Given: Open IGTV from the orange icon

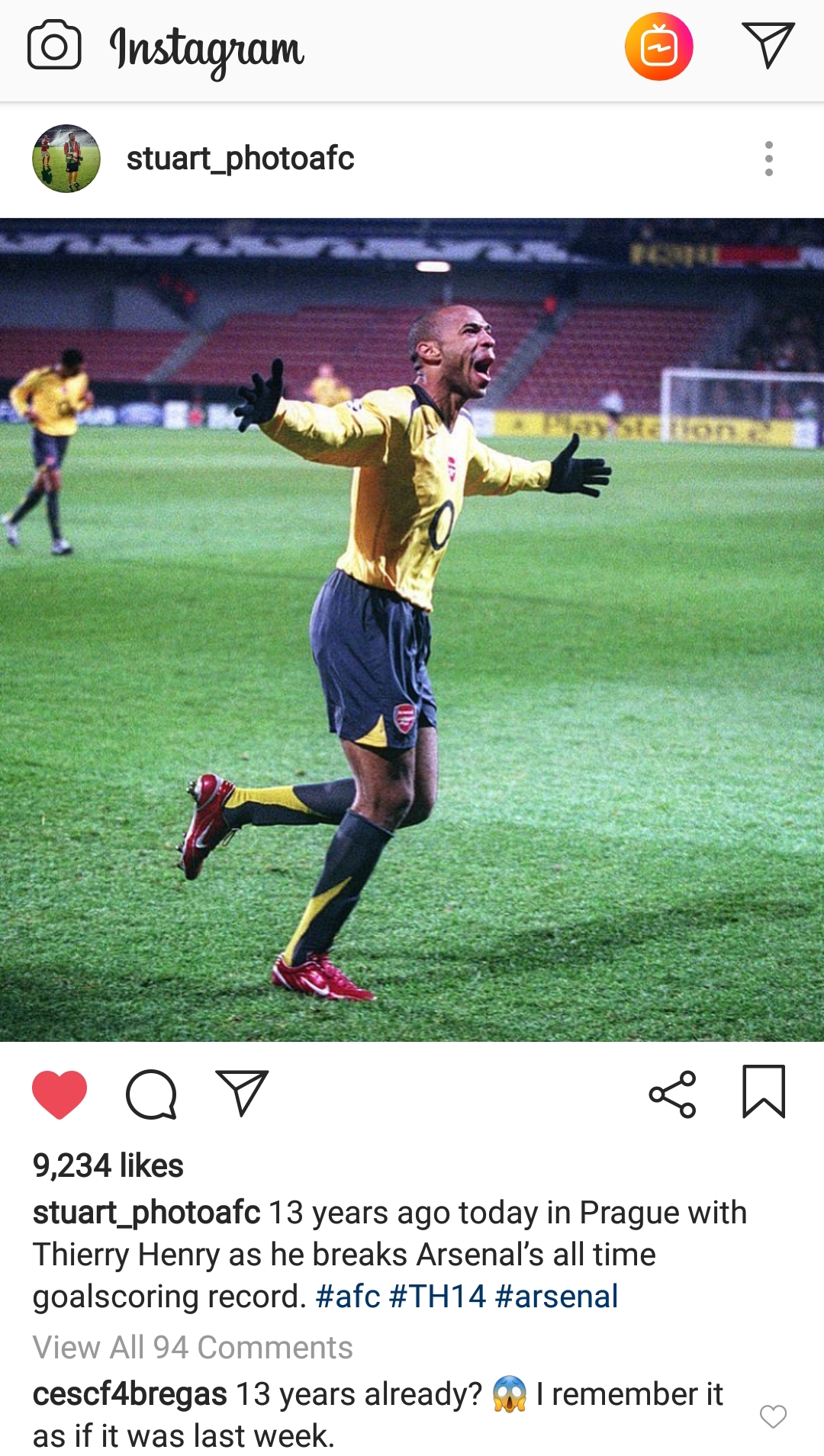Looking at the screenshot, I should point(658,47).
